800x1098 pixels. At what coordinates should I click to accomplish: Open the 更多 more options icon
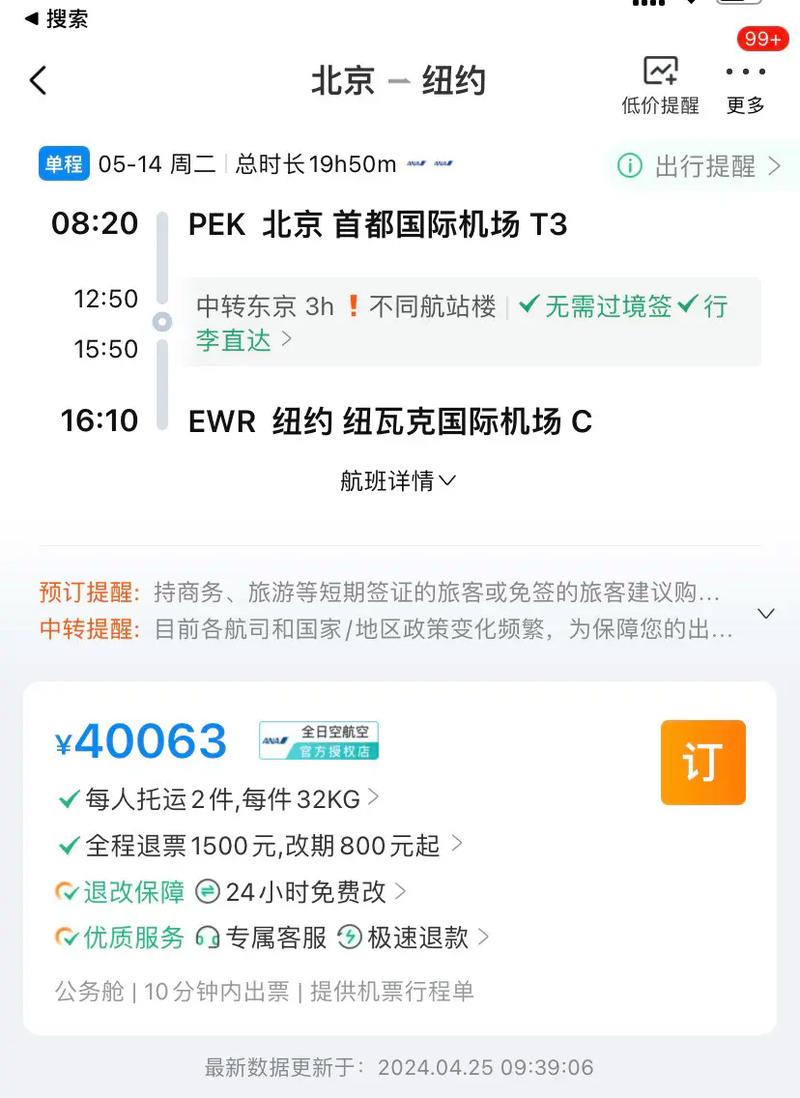coord(744,71)
